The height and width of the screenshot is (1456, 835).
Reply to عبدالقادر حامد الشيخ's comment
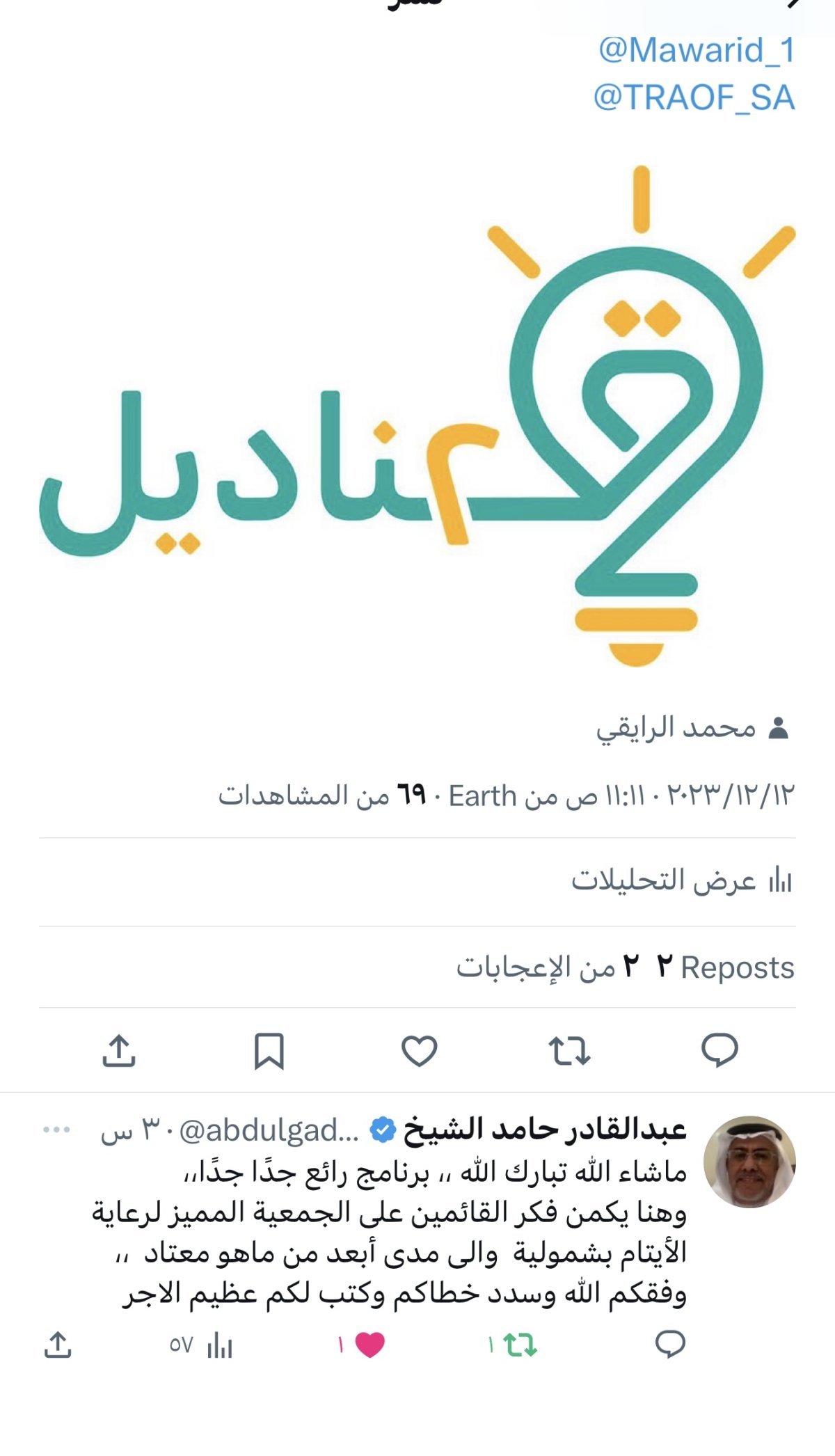(671, 1344)
